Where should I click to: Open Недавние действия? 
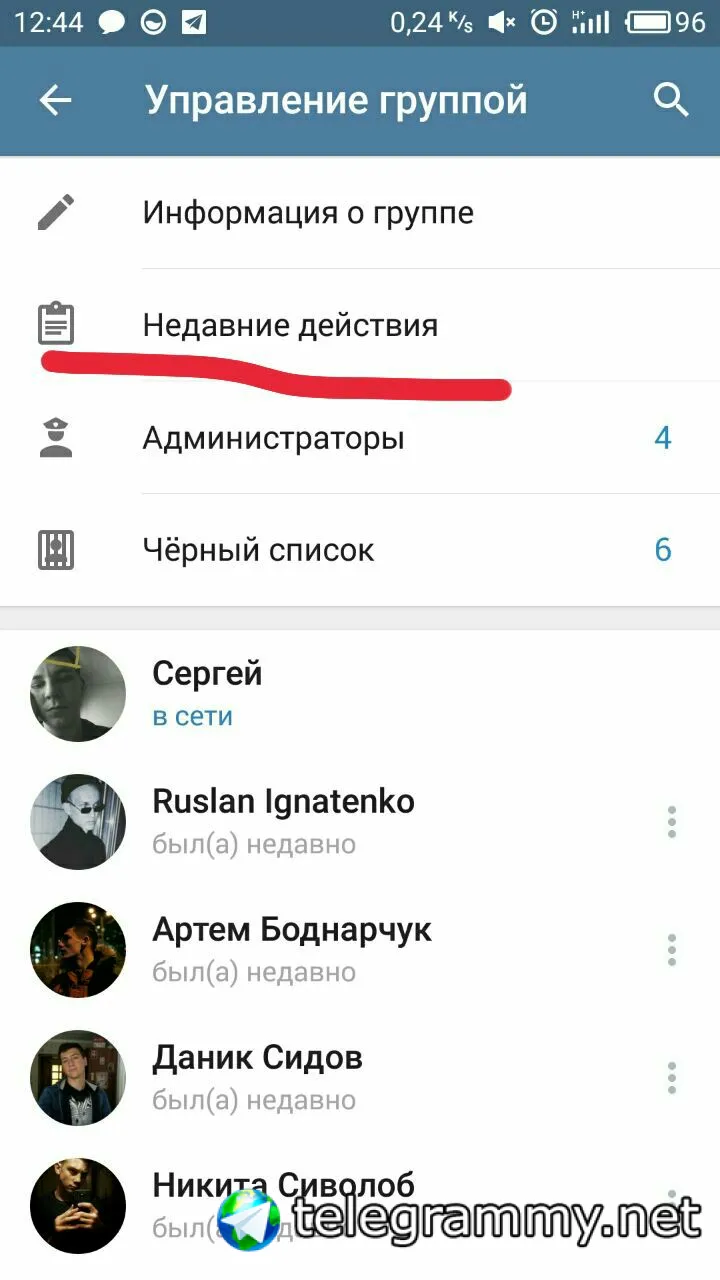290,325
